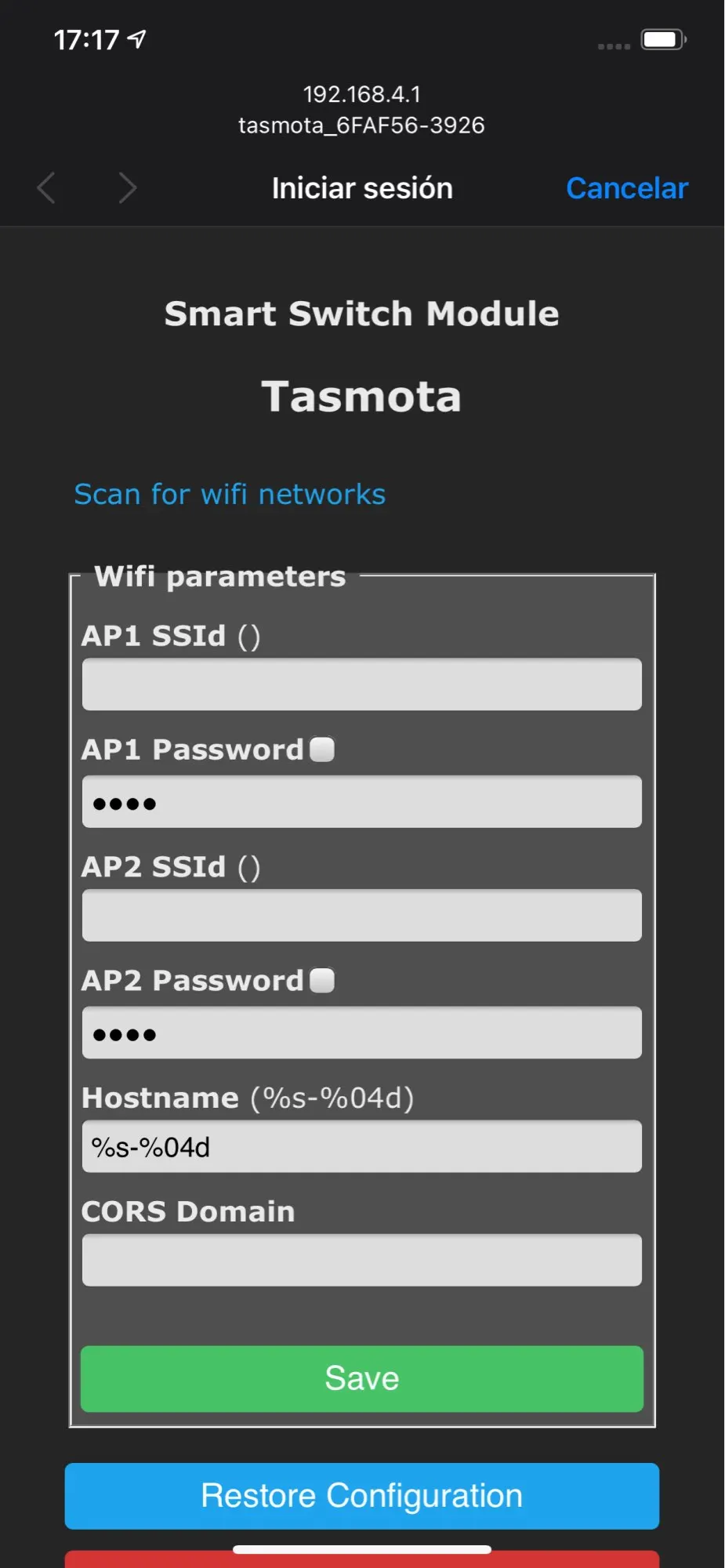Select the AP1 Password field
Viewport: 725px width, 1568px height.
[x=362, y=801]
